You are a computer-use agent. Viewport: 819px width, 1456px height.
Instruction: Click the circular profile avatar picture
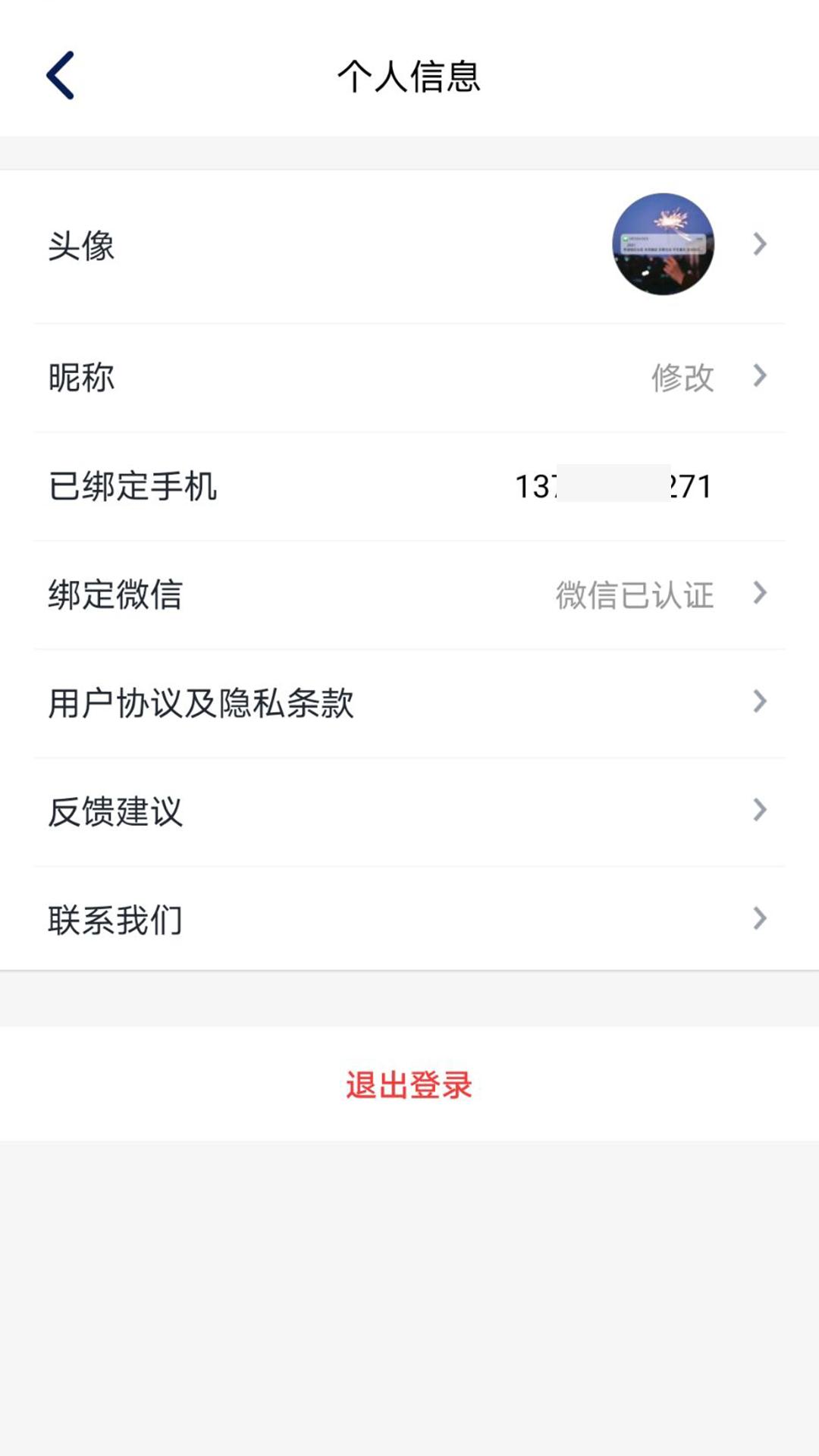pyautogui.click(x=661, y=246)
